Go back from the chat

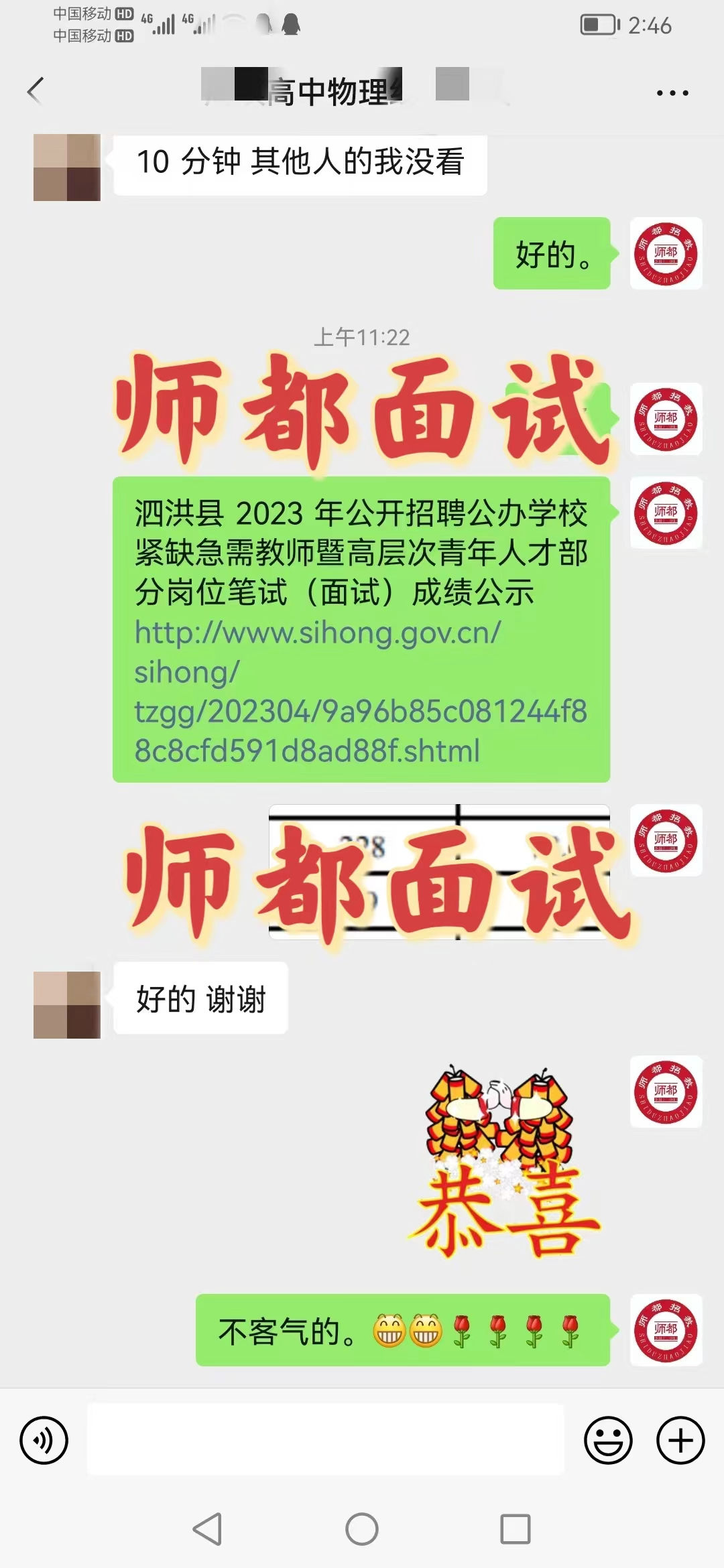(x=36, y=90)
